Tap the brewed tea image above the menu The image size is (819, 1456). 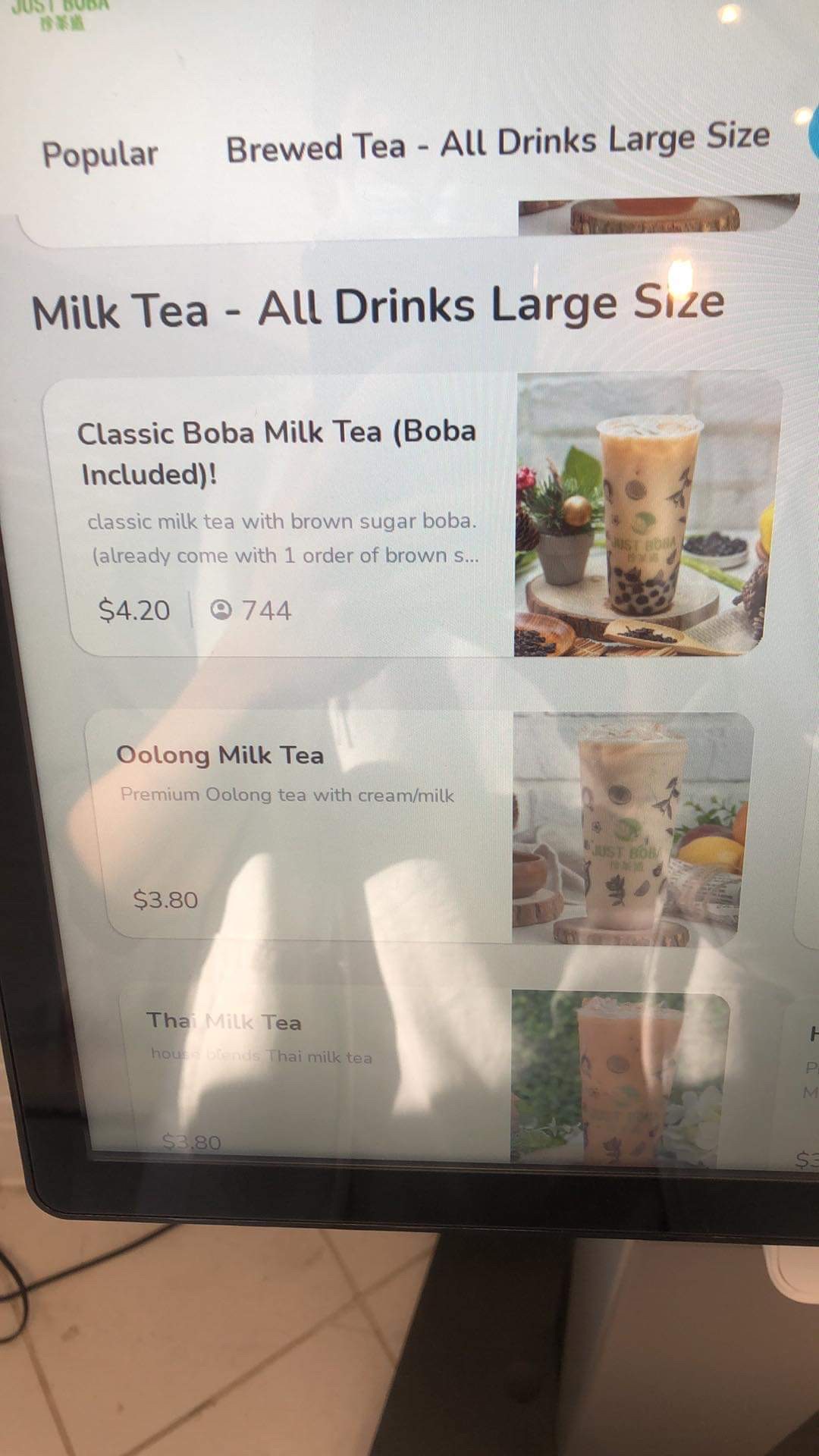(x=652, y=212)
